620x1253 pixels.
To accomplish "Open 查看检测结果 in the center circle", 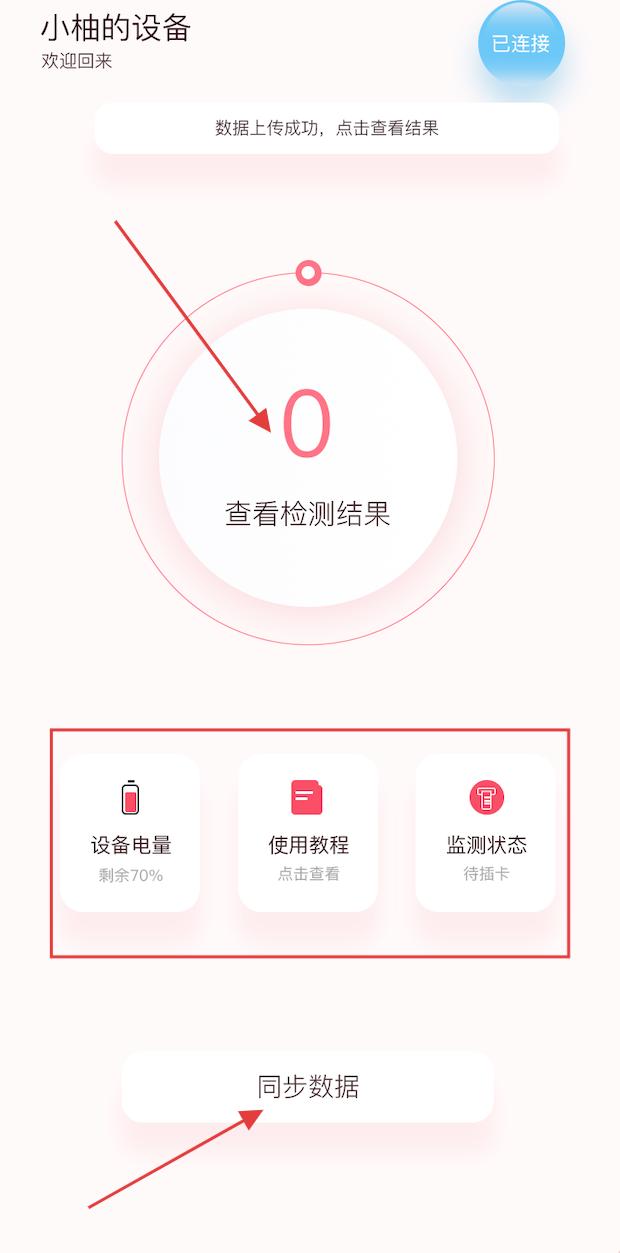I will [x=308, y=458].
